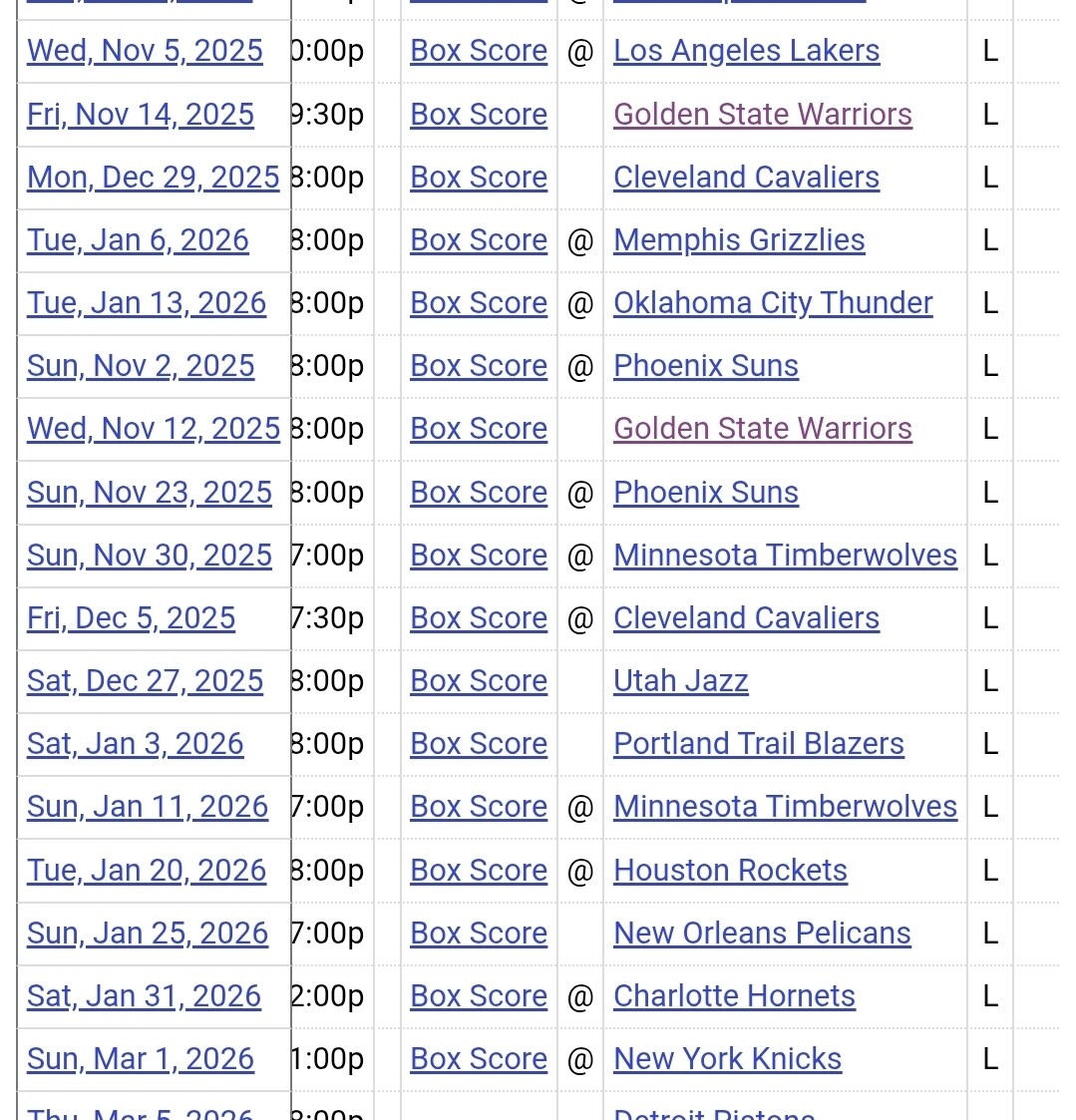The height and width of the screenshot is (1120, 1076).
Task: Open the Utah Jazz team link
Action: tap(680, 681)
